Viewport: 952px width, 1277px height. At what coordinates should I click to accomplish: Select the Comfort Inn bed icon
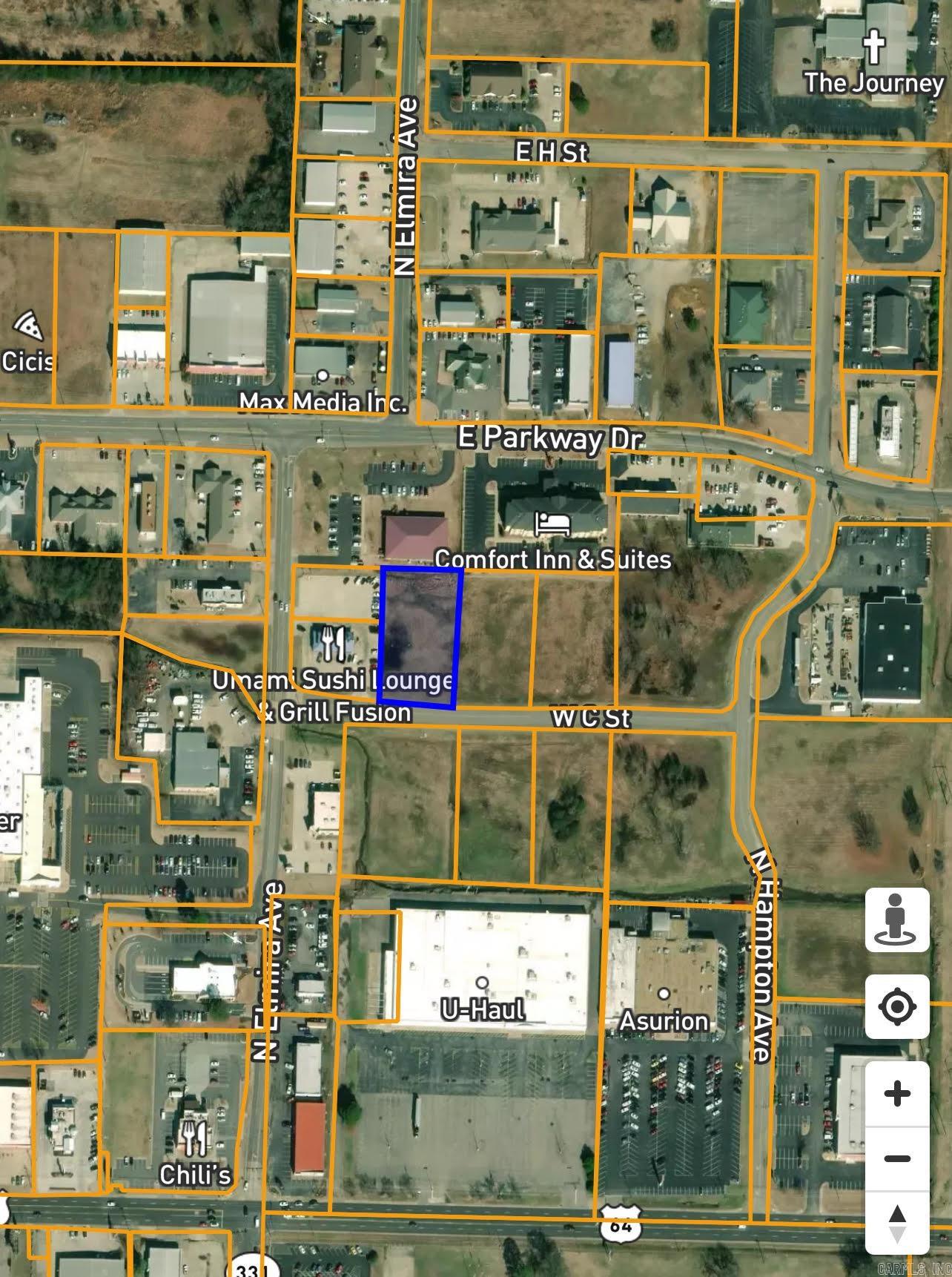pos(552,522)
